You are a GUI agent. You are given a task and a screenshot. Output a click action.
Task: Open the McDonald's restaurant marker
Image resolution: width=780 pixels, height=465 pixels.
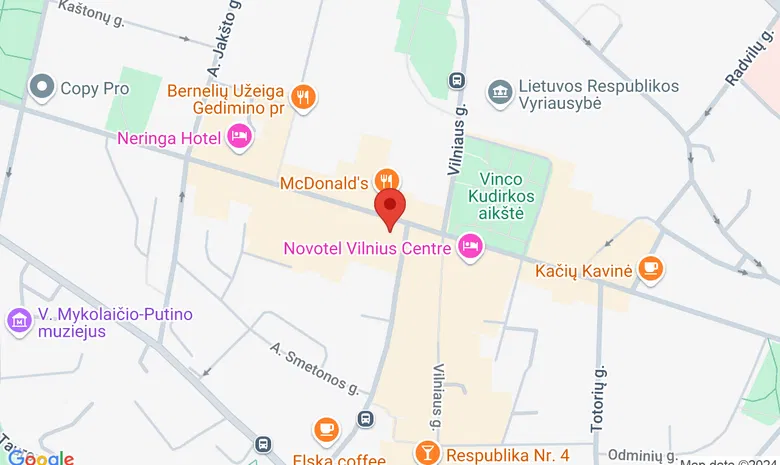385,181
